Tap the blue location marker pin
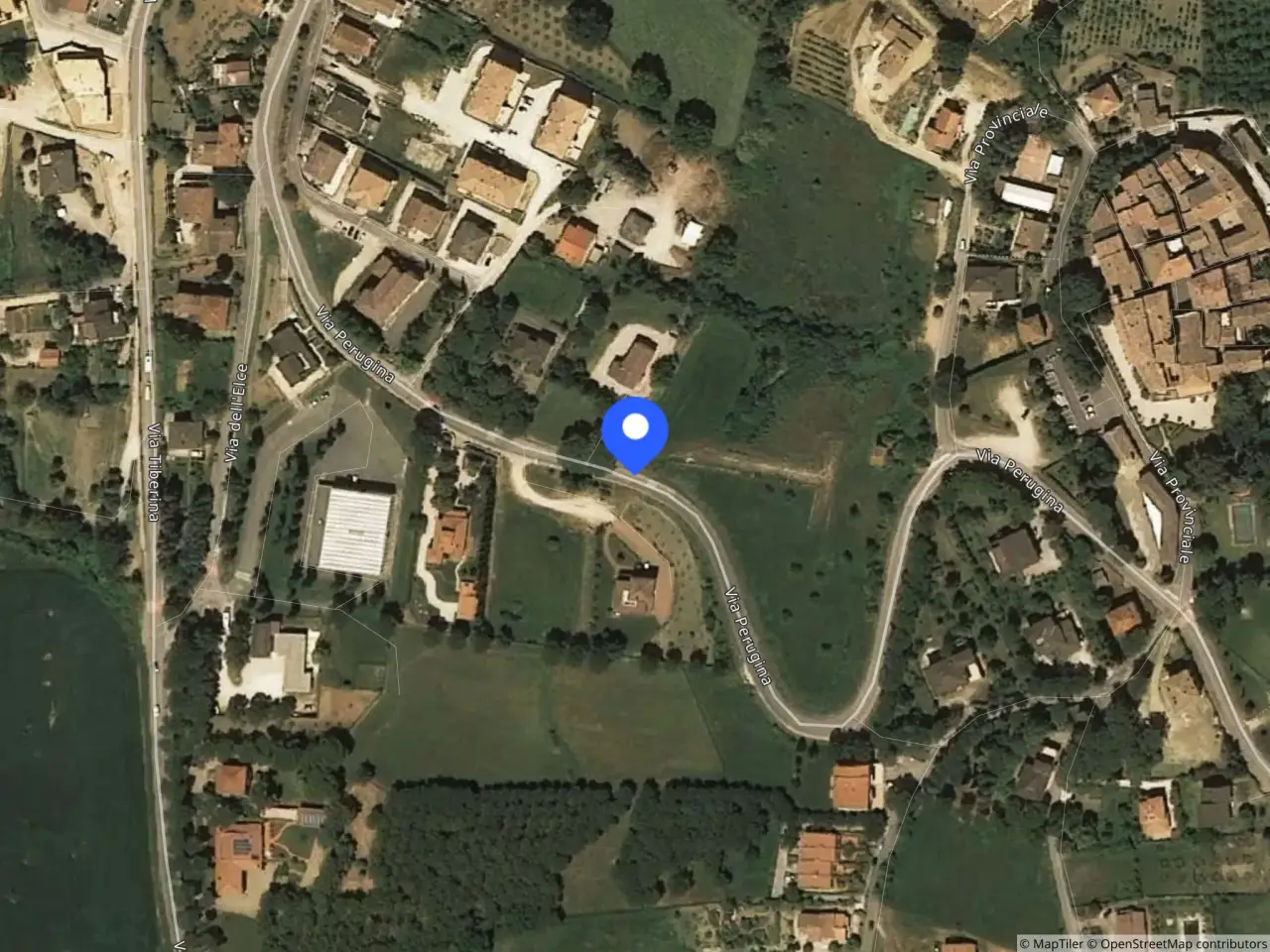Screen dimensions: 1270x952 point(635,430)
